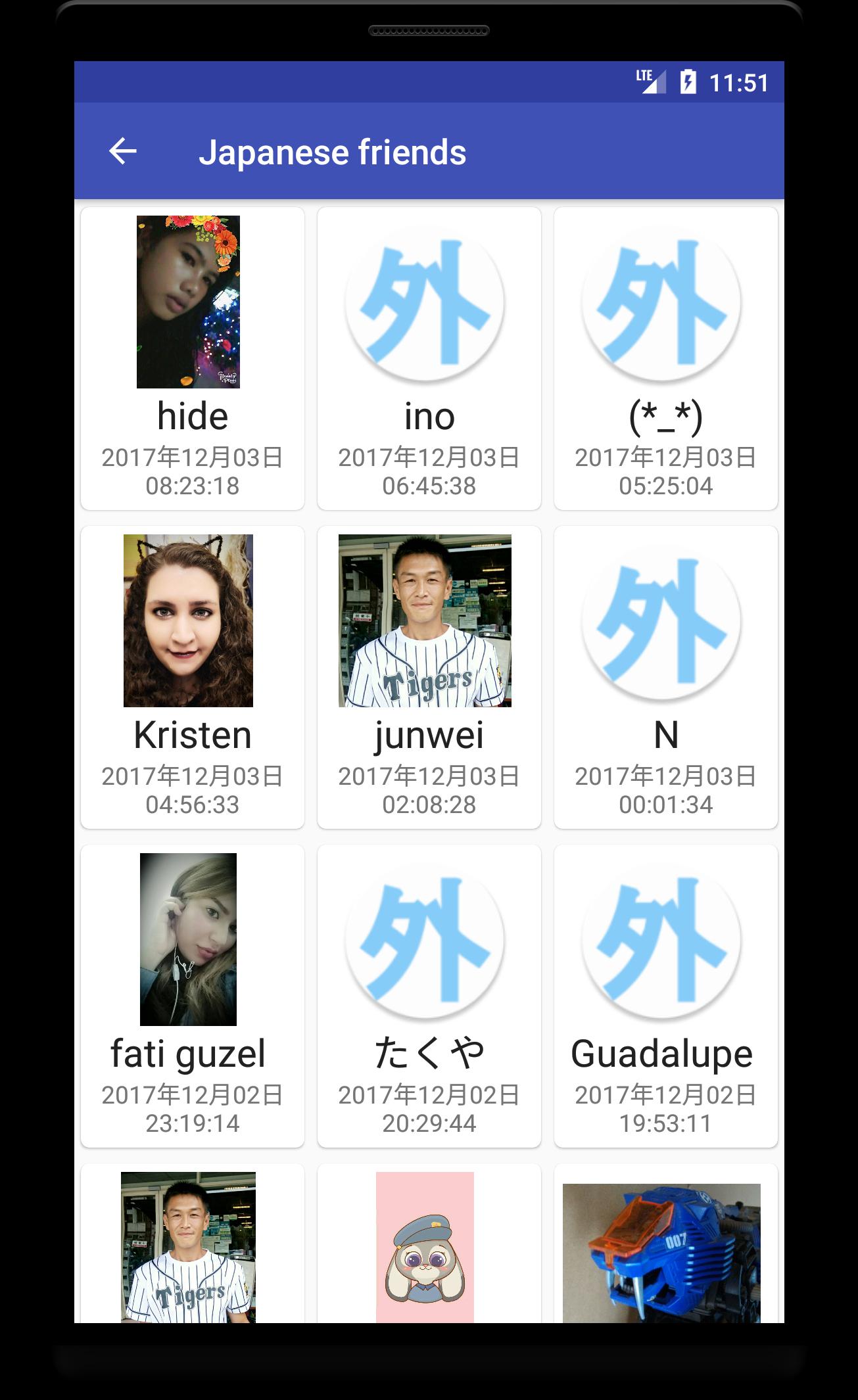The width and height of the screenshot is (858, 1400).
Task: Select the (*_*) user card
Action: click(x=665, y=358)
